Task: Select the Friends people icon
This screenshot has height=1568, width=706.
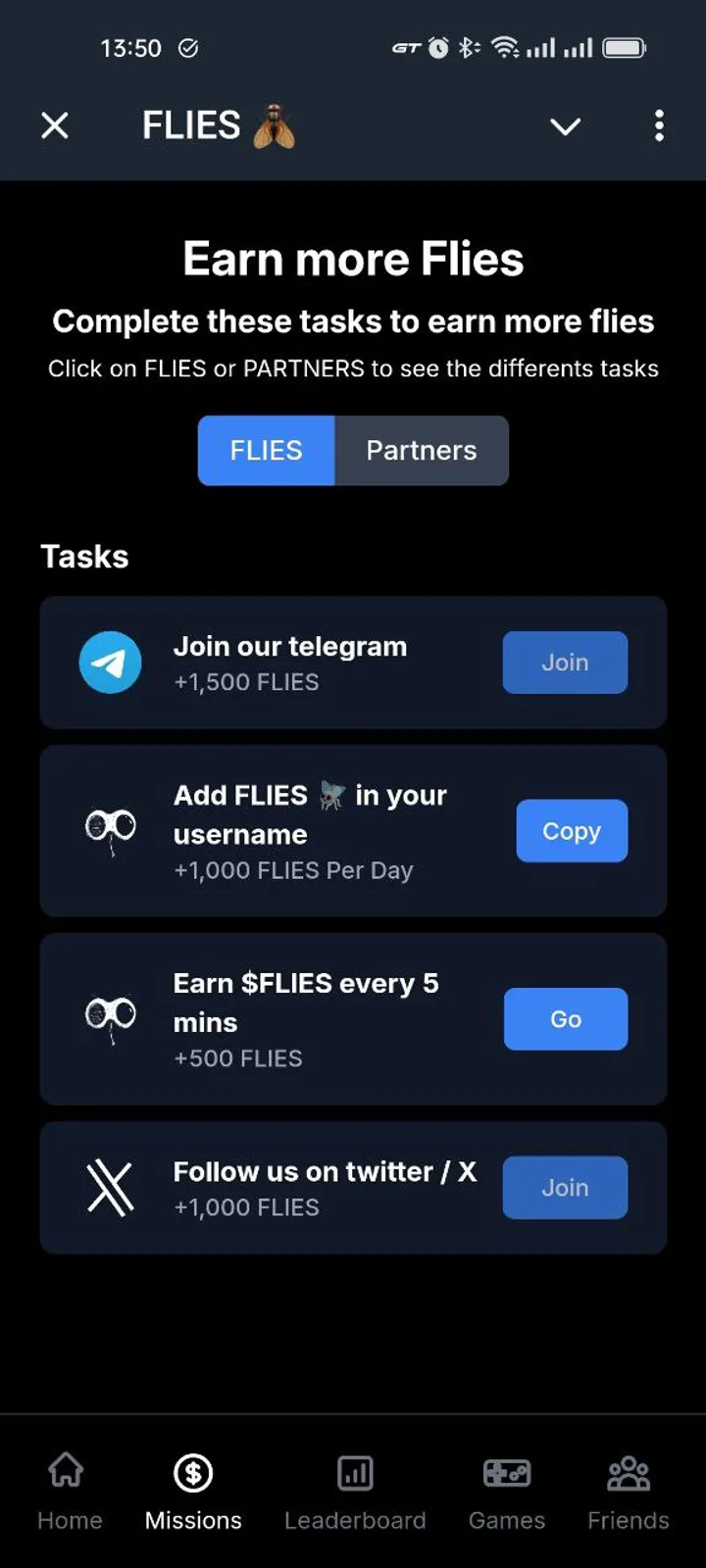Action: tap(628, 1469)
